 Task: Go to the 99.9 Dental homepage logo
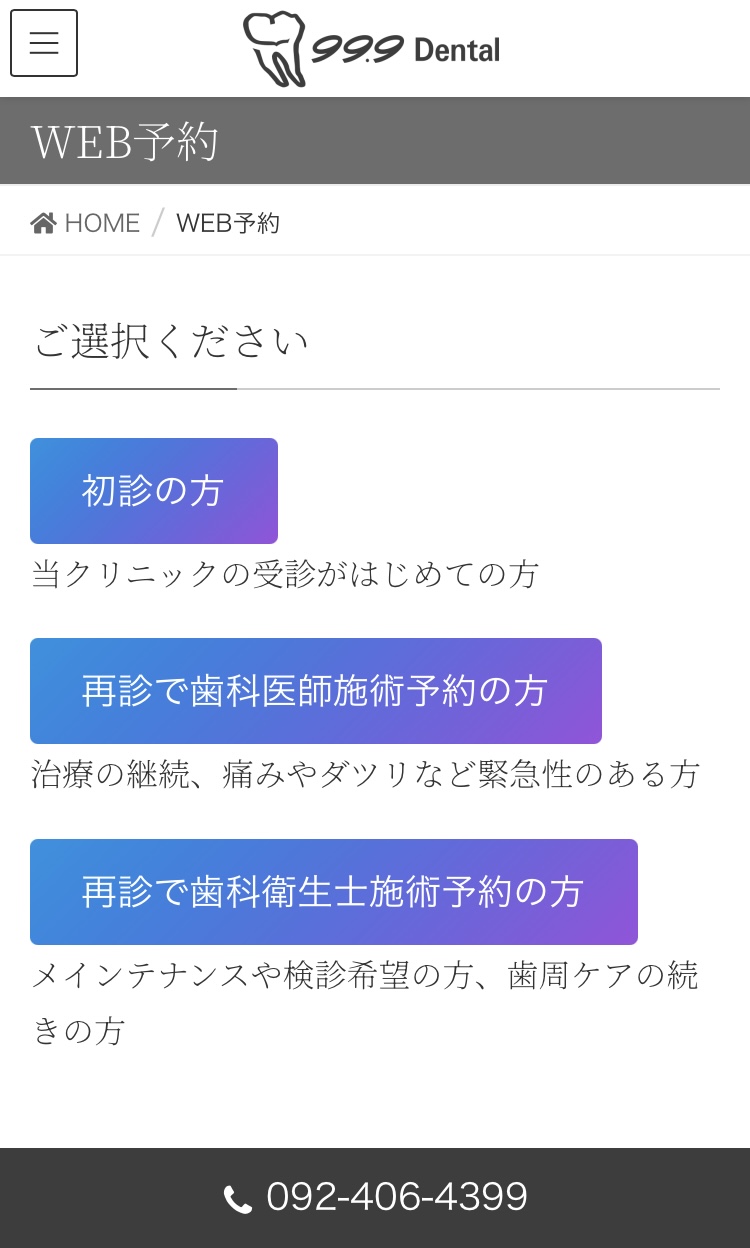(x=372, y=48)
